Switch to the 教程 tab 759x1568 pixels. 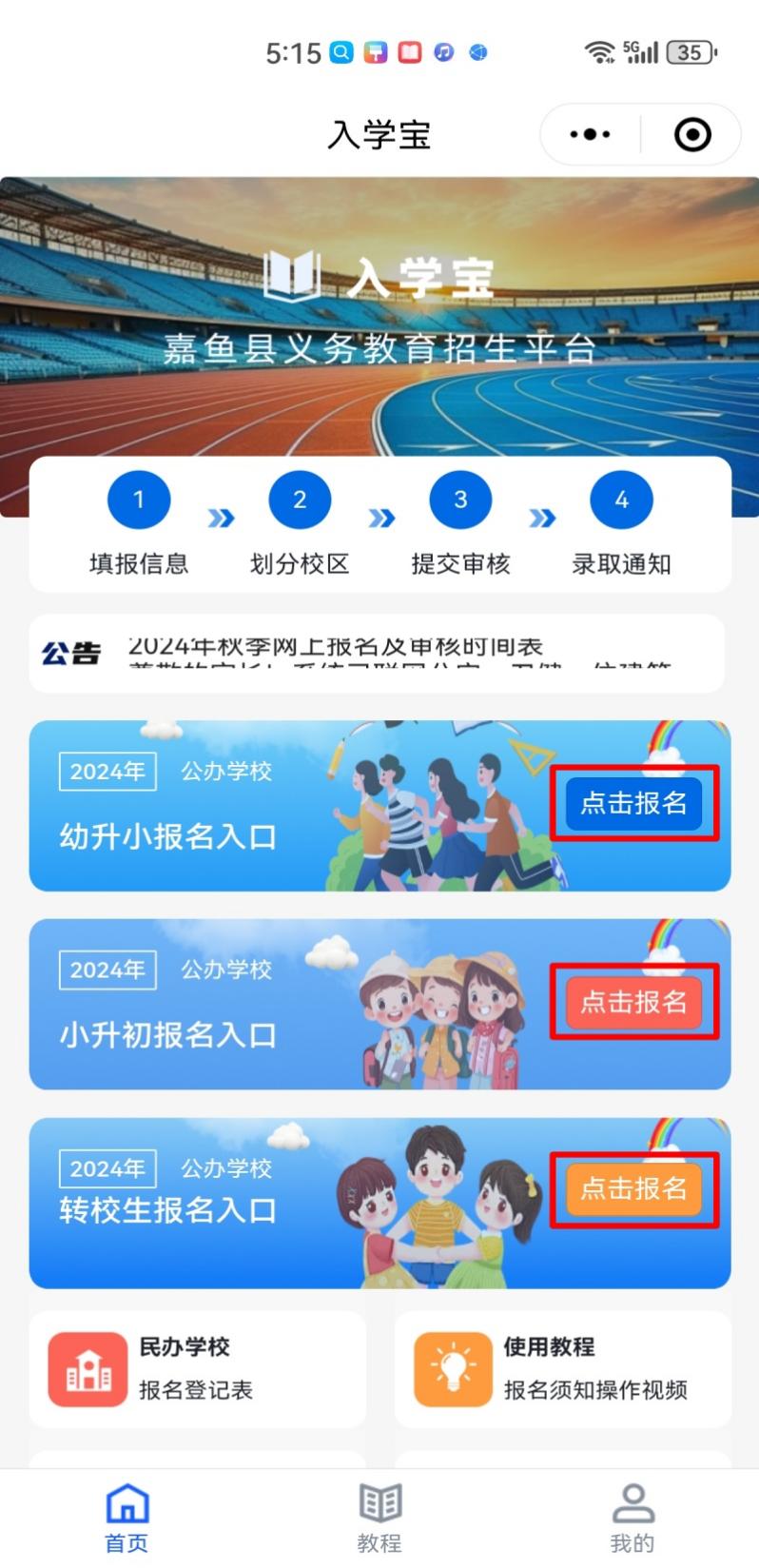[x=379, y=1517]
